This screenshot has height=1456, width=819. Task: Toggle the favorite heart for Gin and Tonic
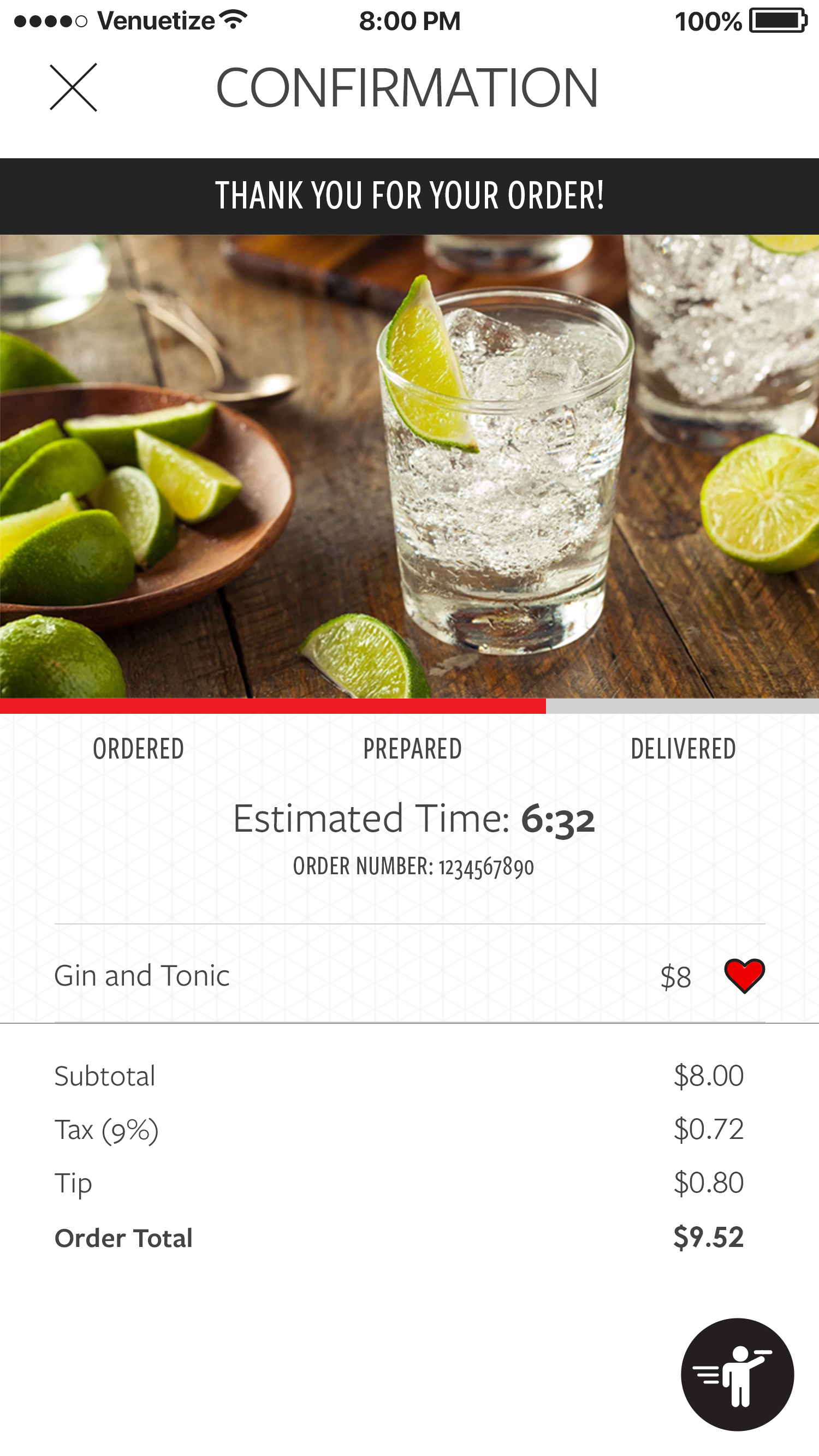(x=744, y=976)
